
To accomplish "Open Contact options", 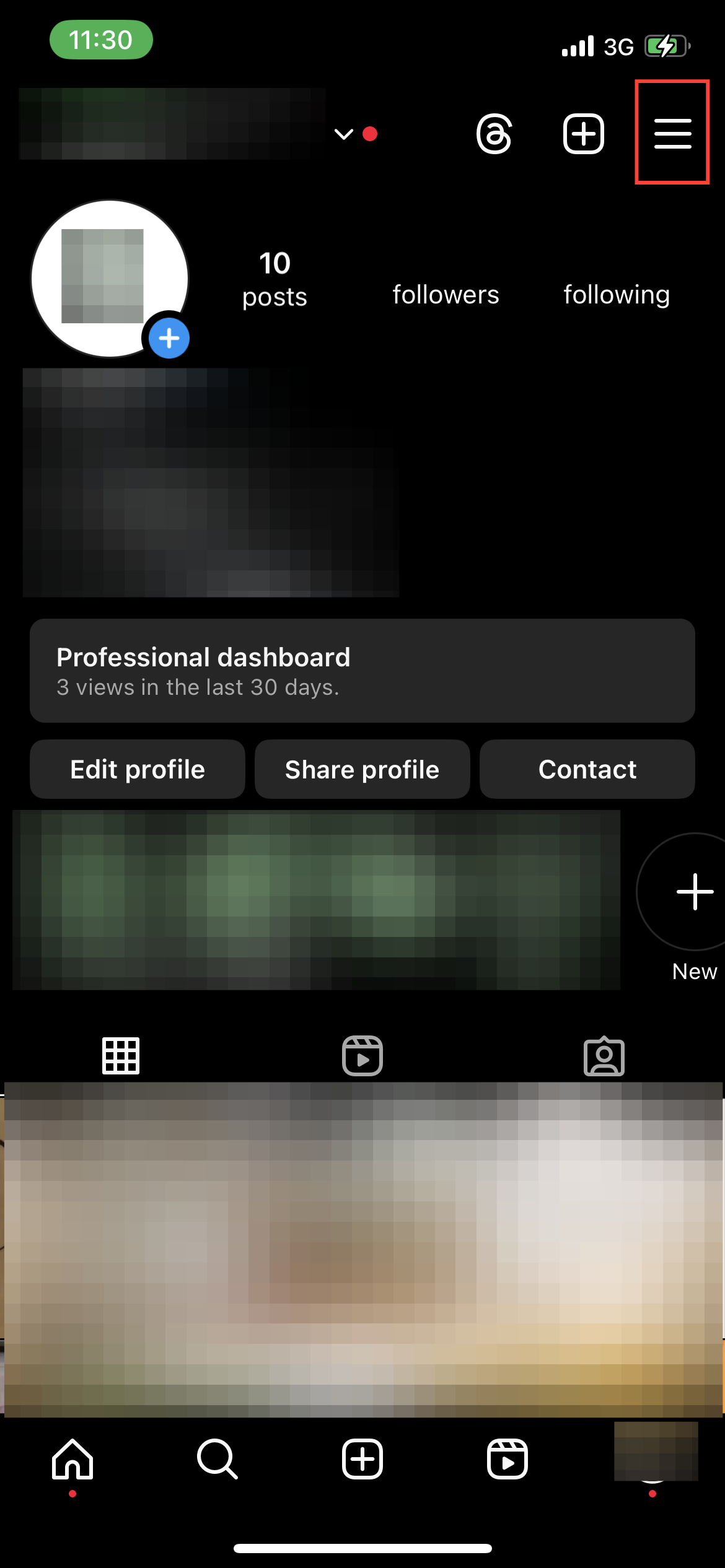I will coord(587,769).
